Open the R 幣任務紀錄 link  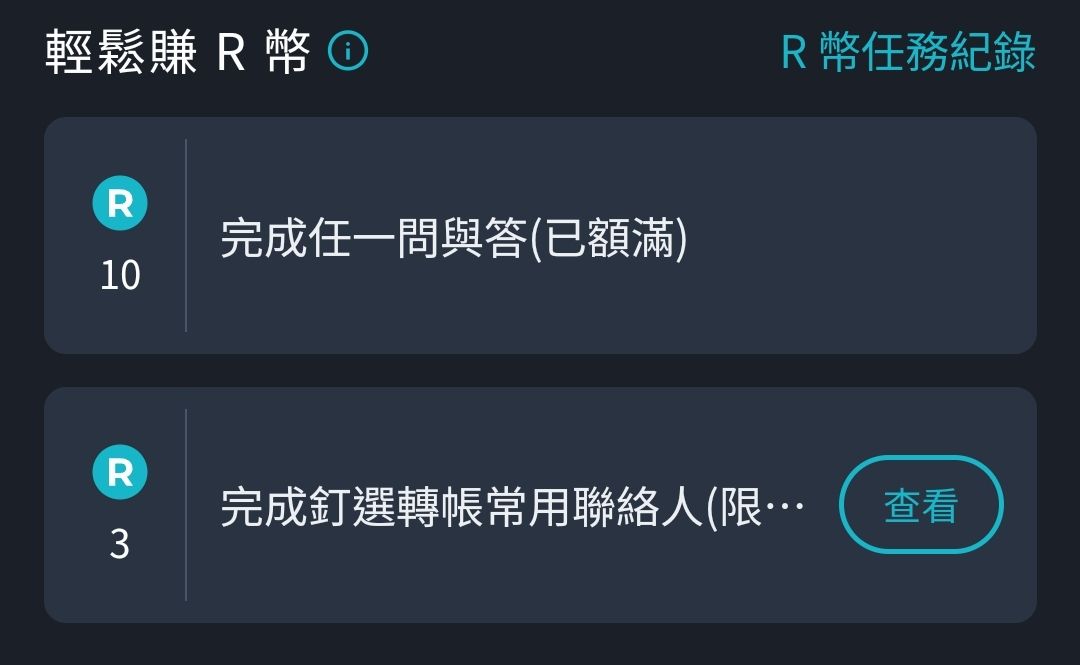tap(907, 52)
